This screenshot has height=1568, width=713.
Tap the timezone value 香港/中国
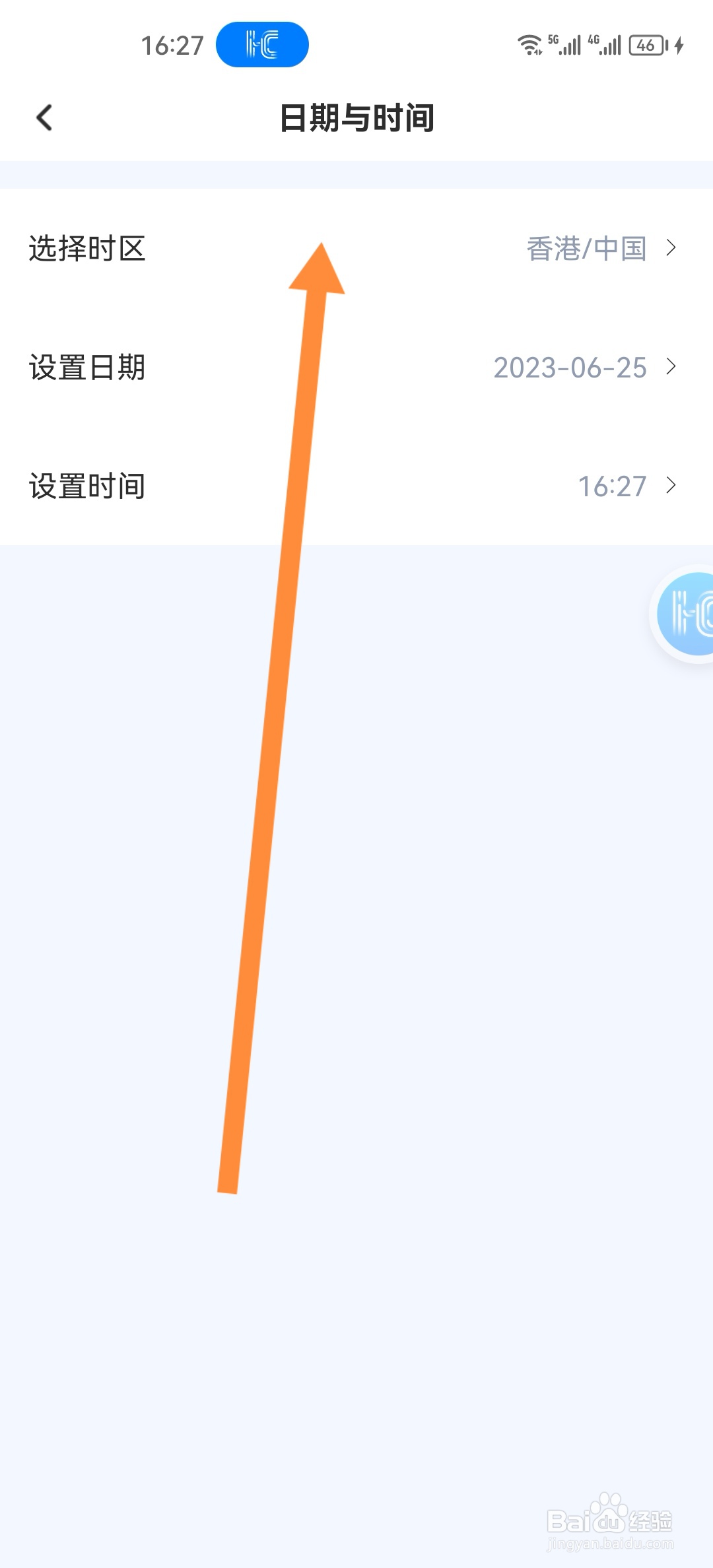[x=586, y=249]
